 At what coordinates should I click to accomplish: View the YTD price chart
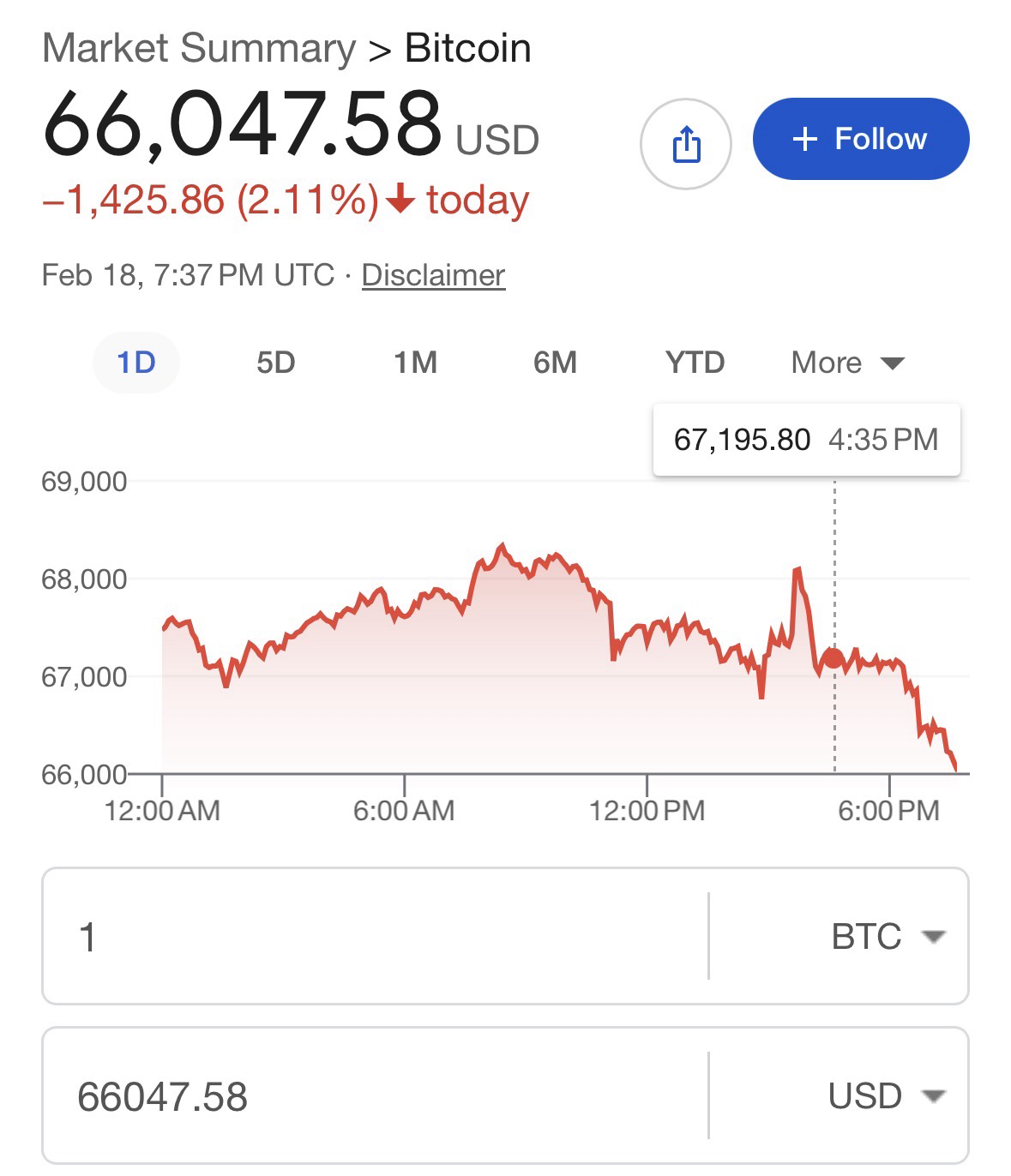coord(695,363)
